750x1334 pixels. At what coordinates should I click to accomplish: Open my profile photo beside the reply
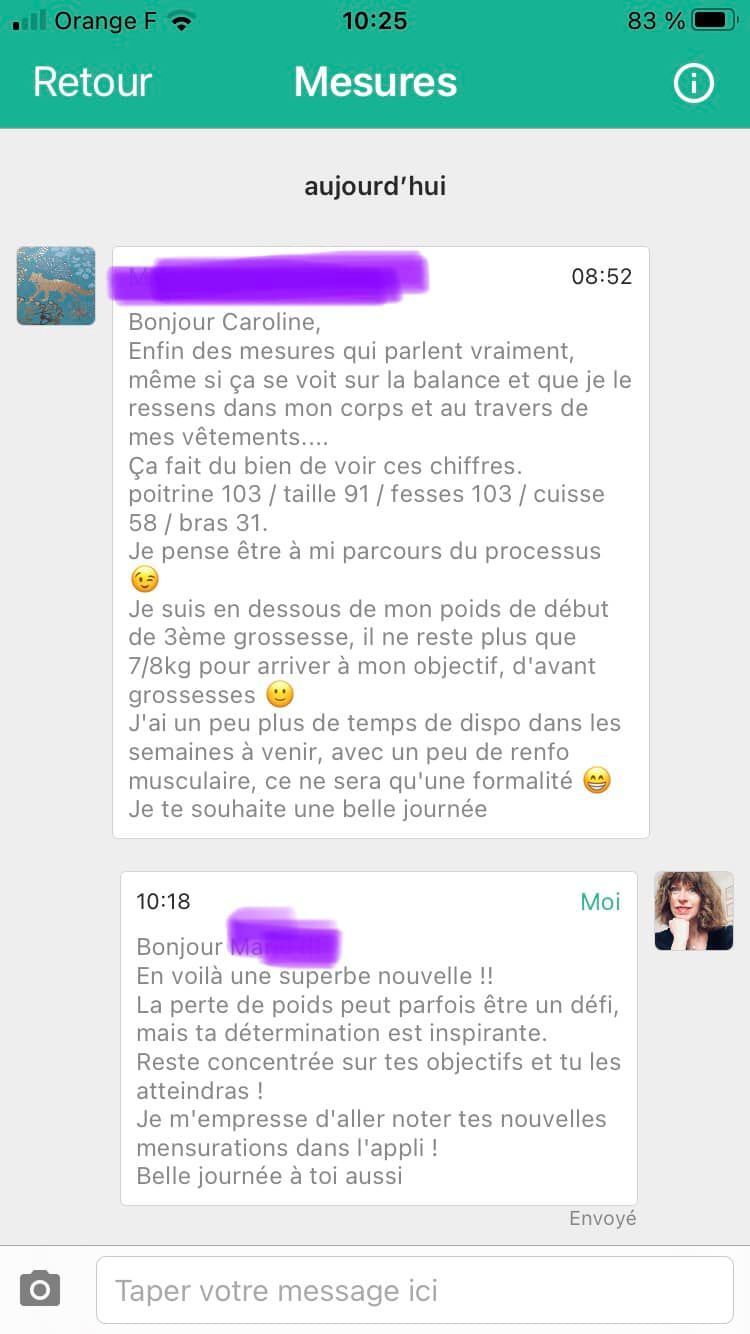click(693, 910)
